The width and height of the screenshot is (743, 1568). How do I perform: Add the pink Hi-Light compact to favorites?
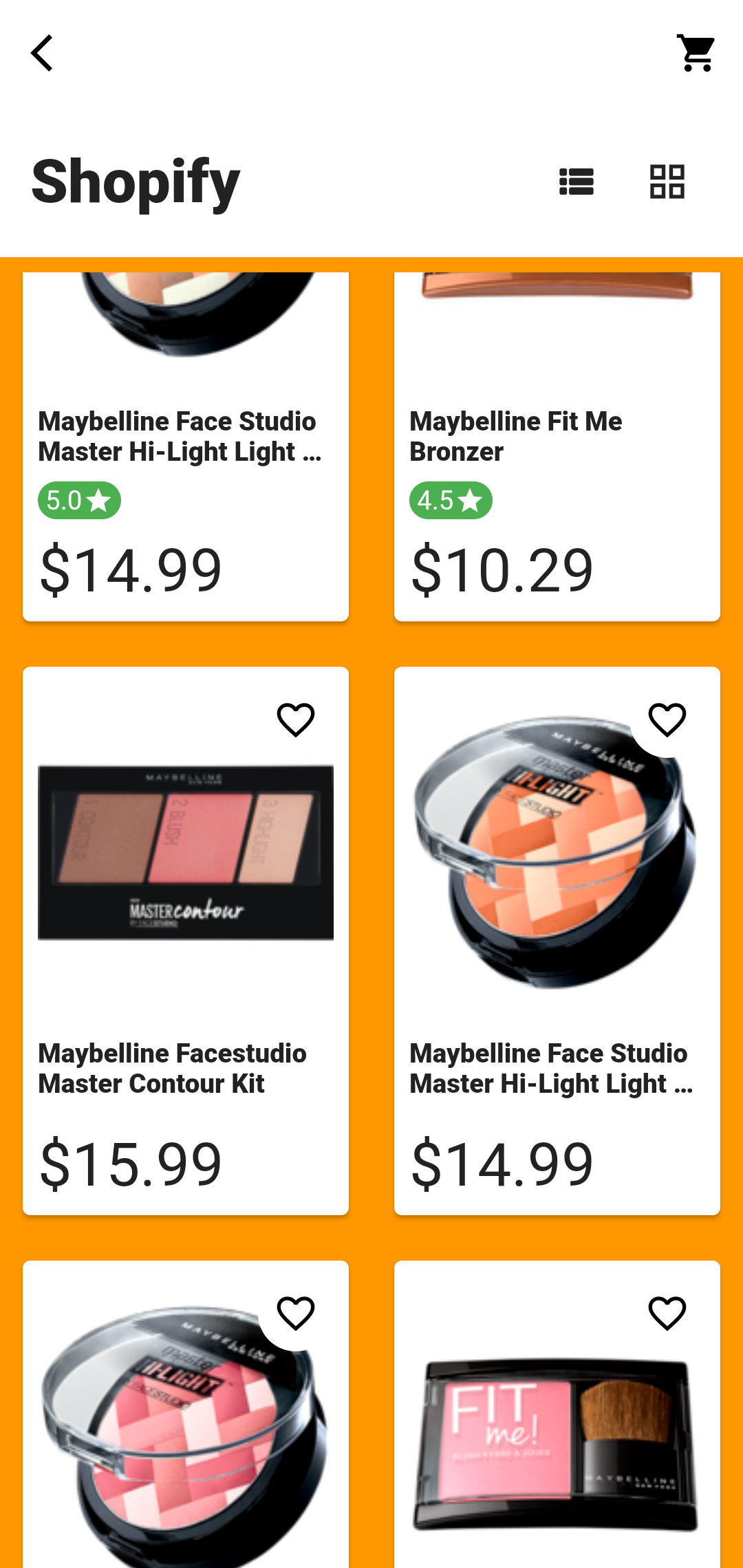[x=296, y=1314]
